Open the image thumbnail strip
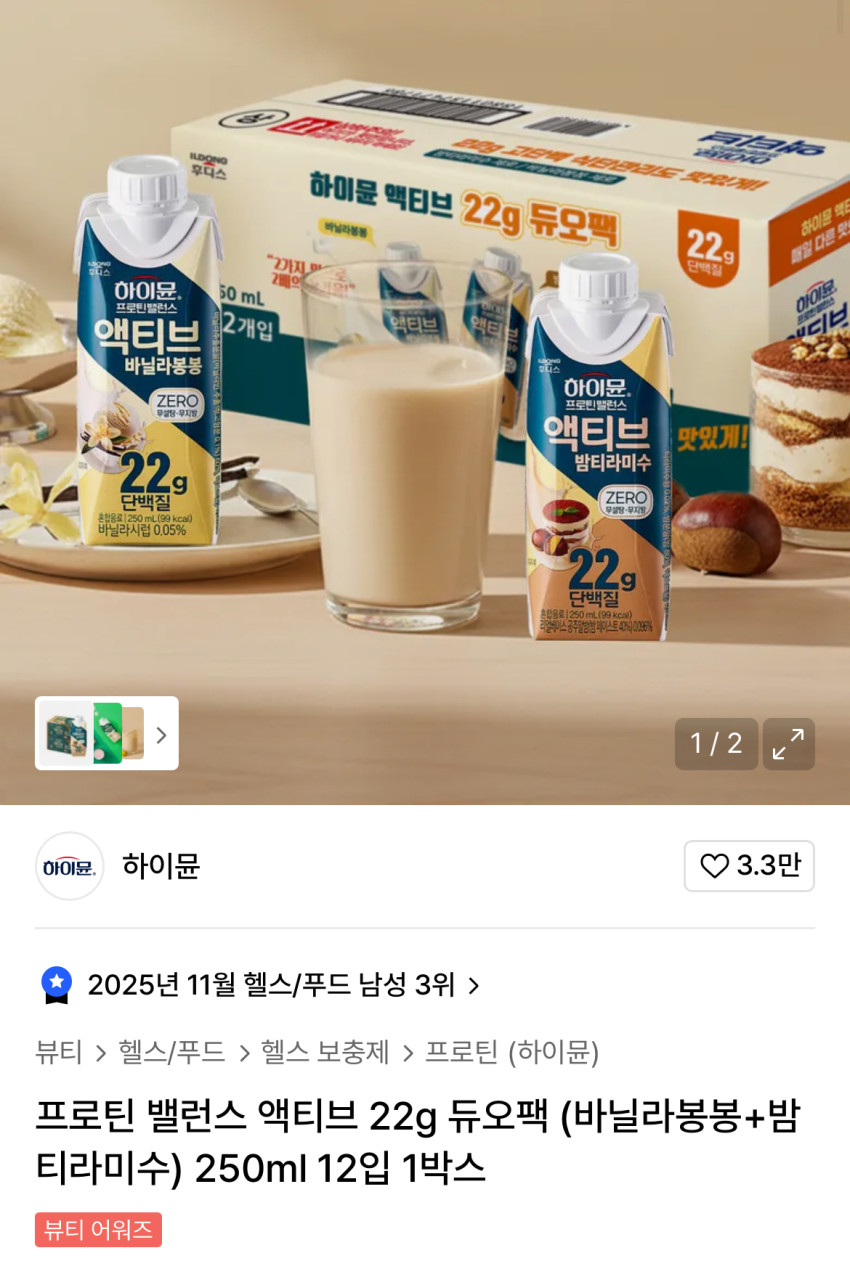The image size is (850, 1261). tap(107, 733)
